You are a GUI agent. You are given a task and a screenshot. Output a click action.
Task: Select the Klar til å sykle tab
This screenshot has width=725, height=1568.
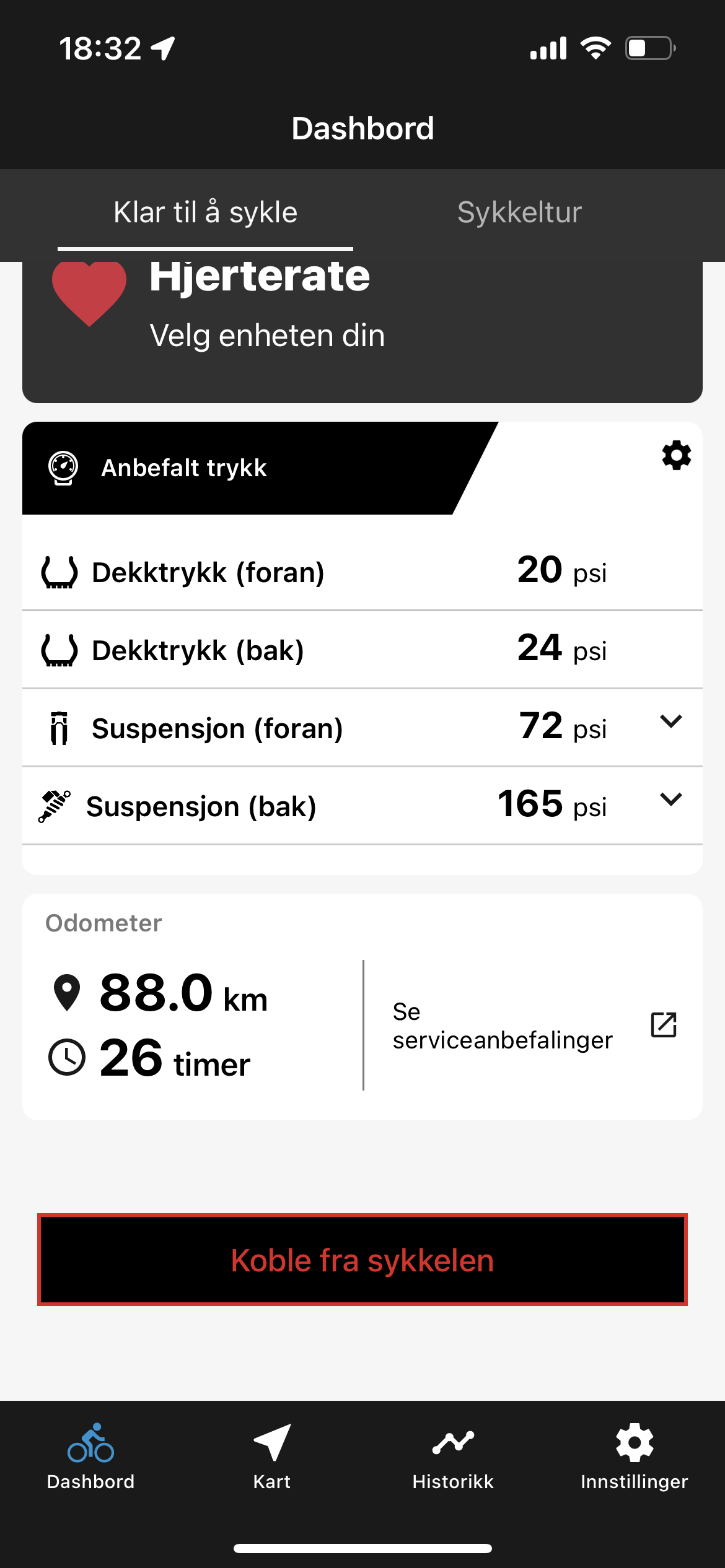pos(205,212)
